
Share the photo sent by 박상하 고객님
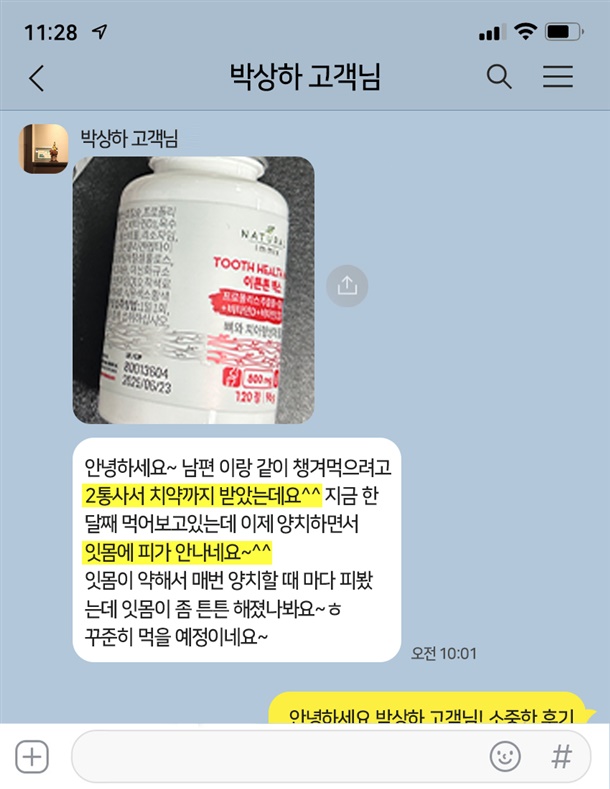(x=347, y=287)
